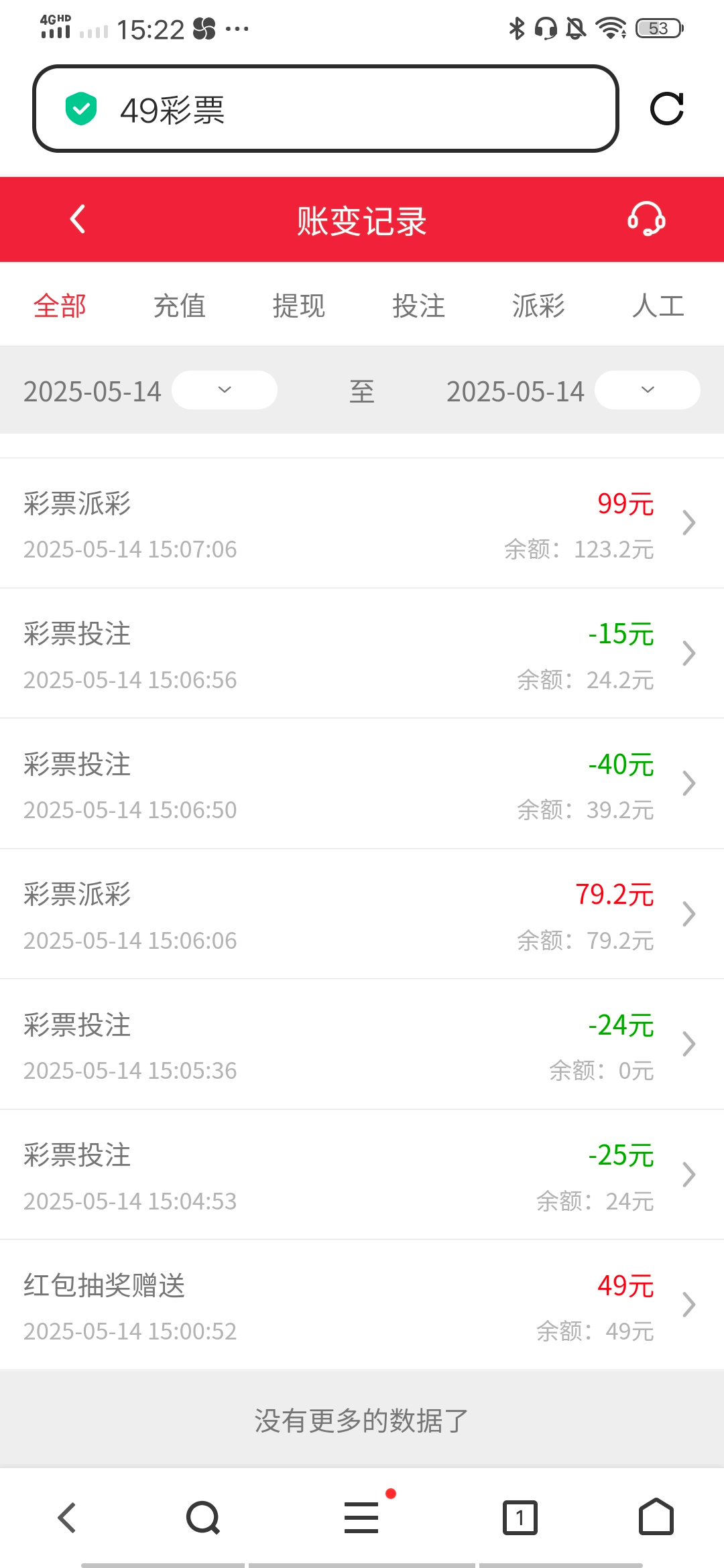View the -40元 彩票投注 record
Viewport: 724px width, 1568px height.
pyautogui.click(x=362, y=784)
